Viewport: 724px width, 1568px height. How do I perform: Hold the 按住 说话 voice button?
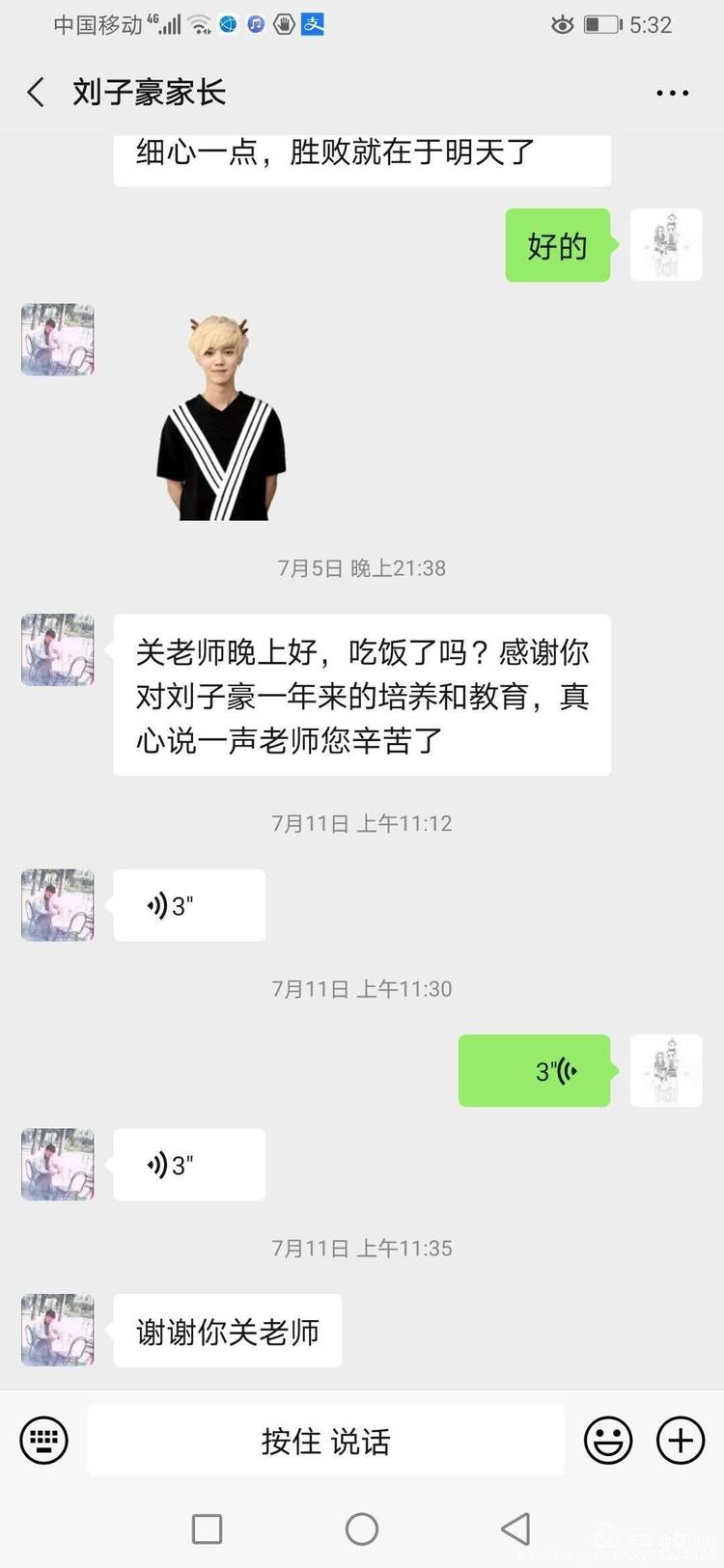(326, 1441)
